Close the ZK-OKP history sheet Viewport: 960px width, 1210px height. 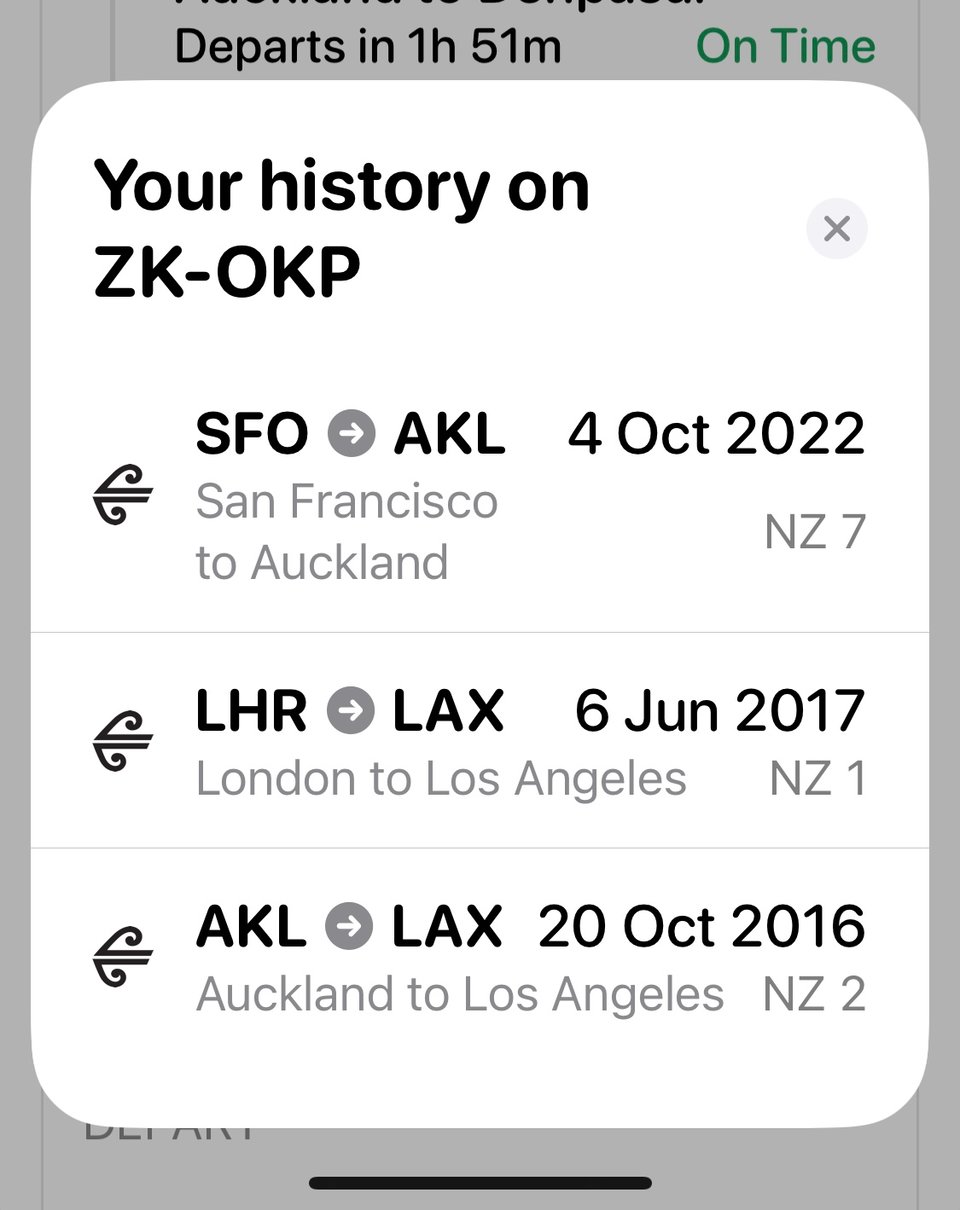(836, 229)
